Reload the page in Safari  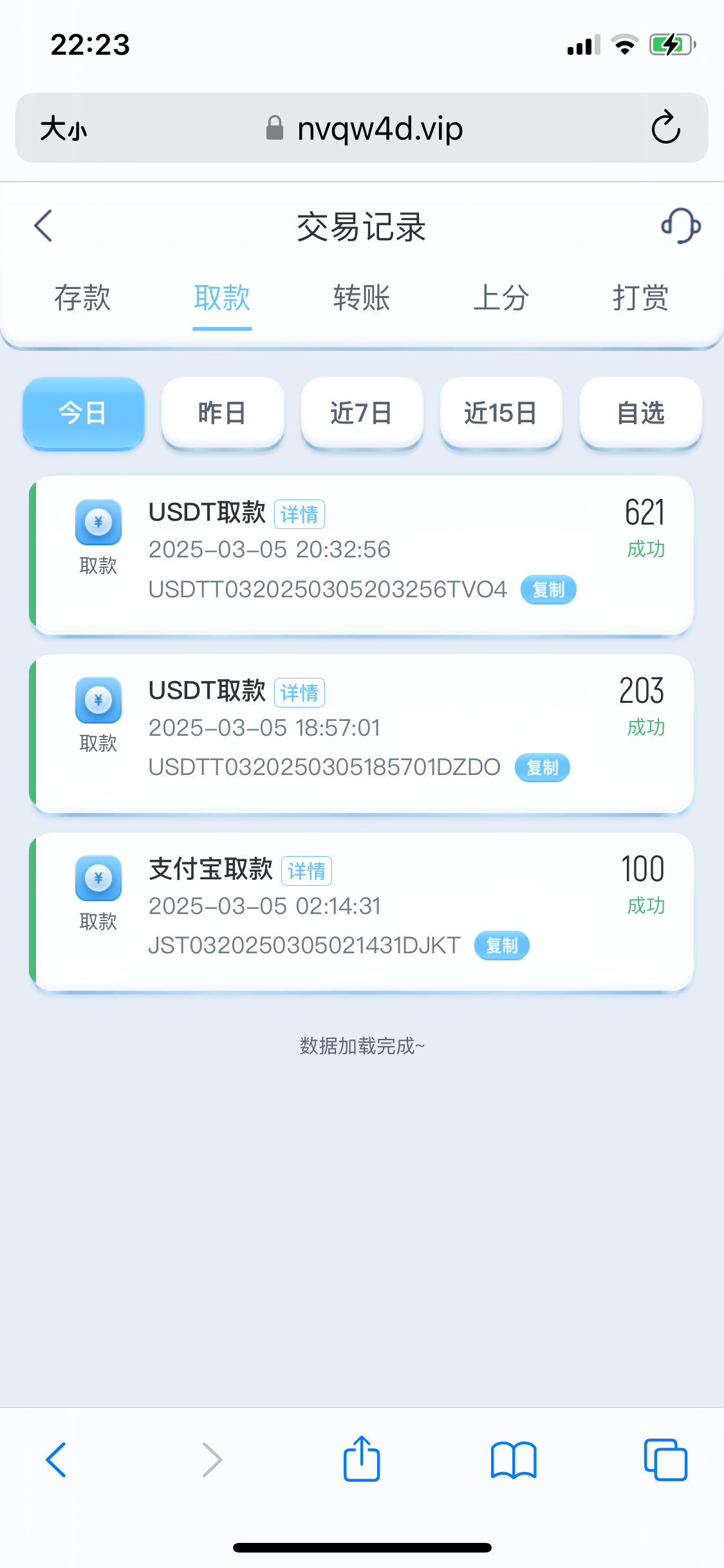pos(665,127)
